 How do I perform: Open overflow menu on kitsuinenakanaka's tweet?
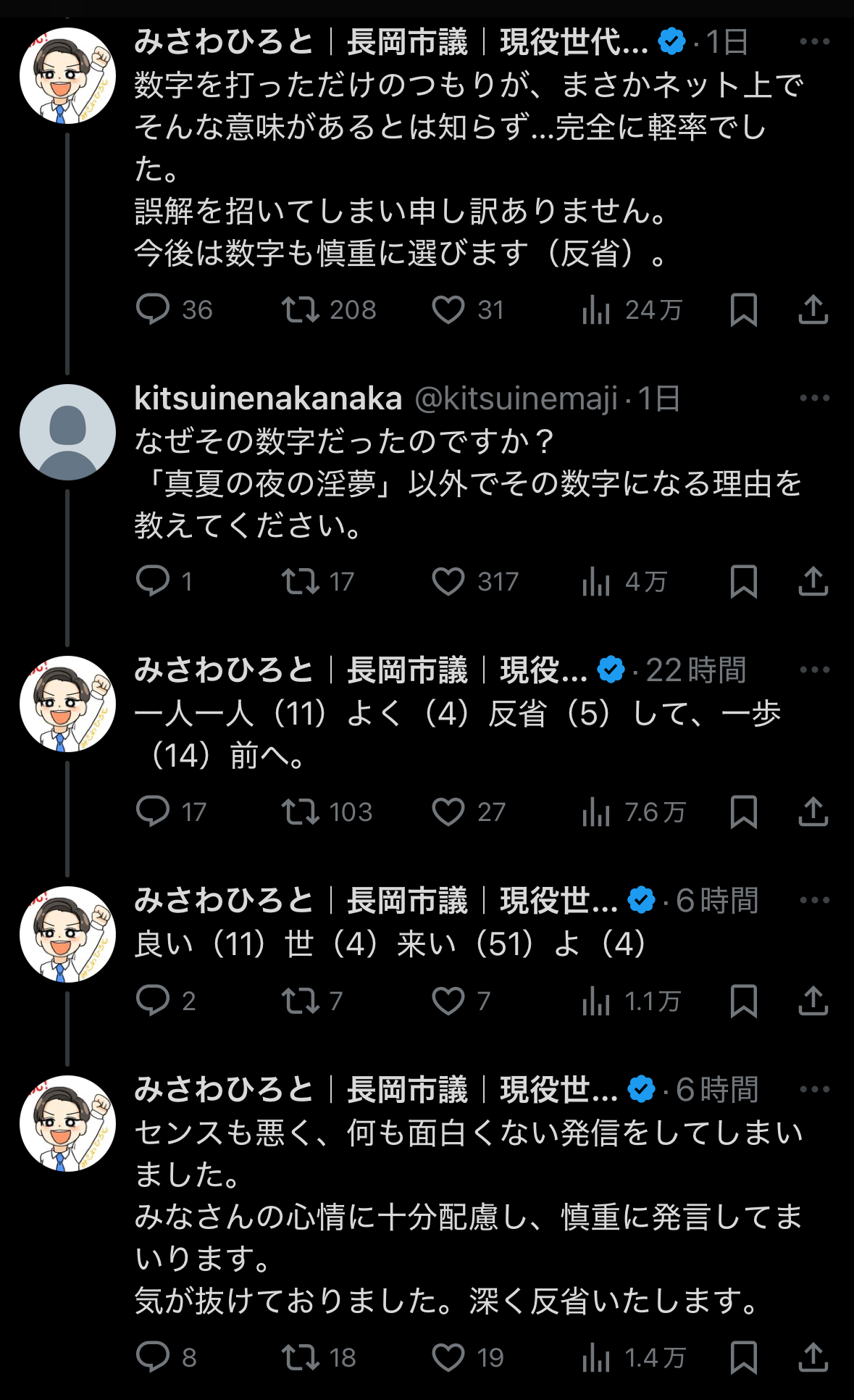click(814, 398)
